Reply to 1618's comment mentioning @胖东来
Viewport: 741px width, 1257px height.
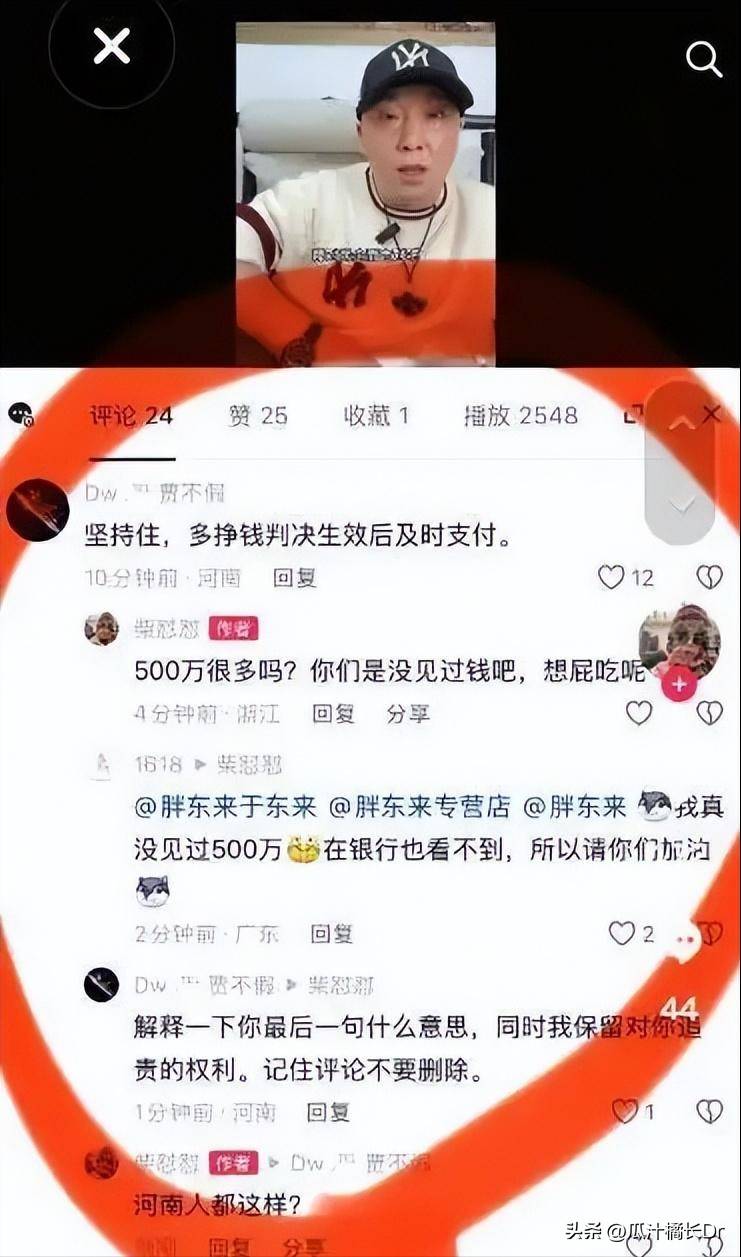(x=331, y=934)
